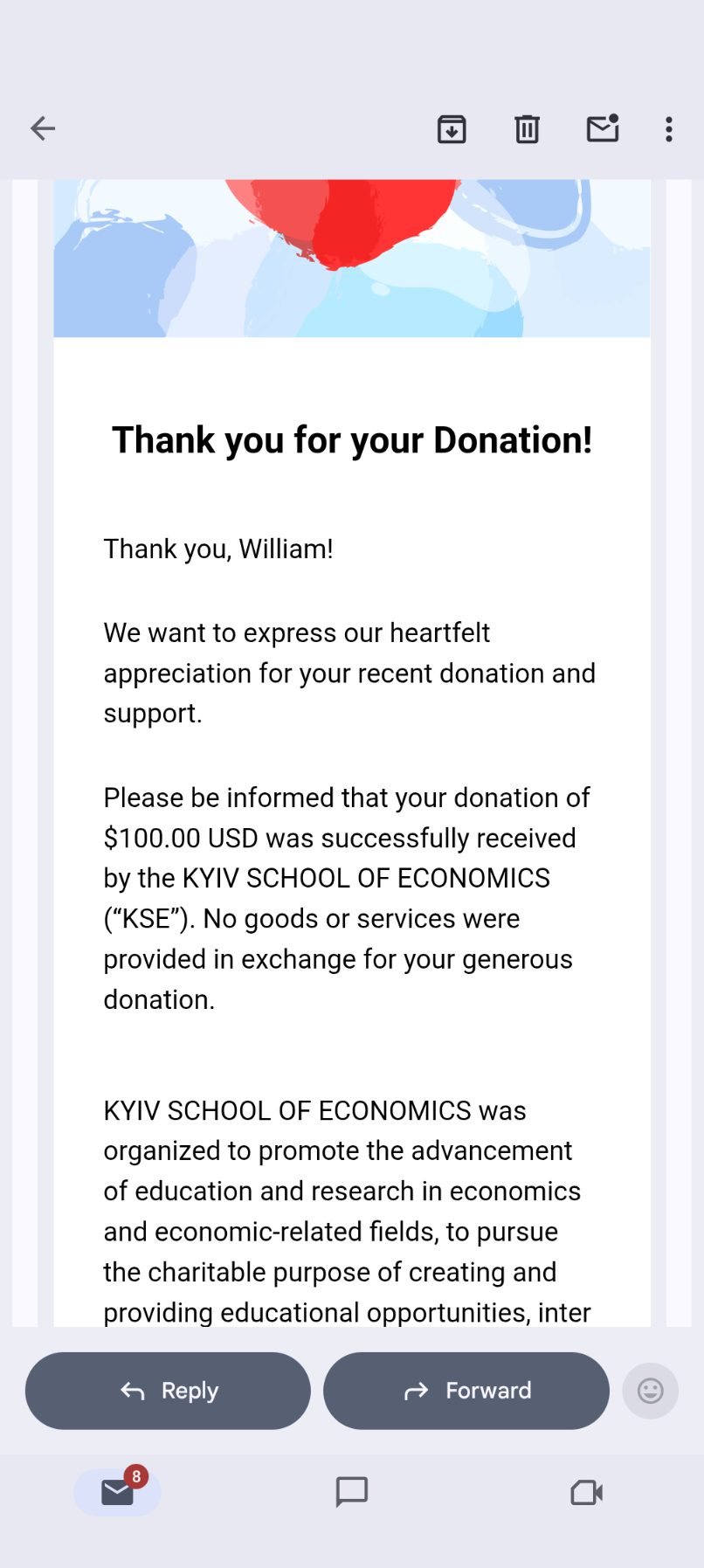Add an emoji reaction
This screenshot has height=1568, width=704.
(x=650, y=1391)
